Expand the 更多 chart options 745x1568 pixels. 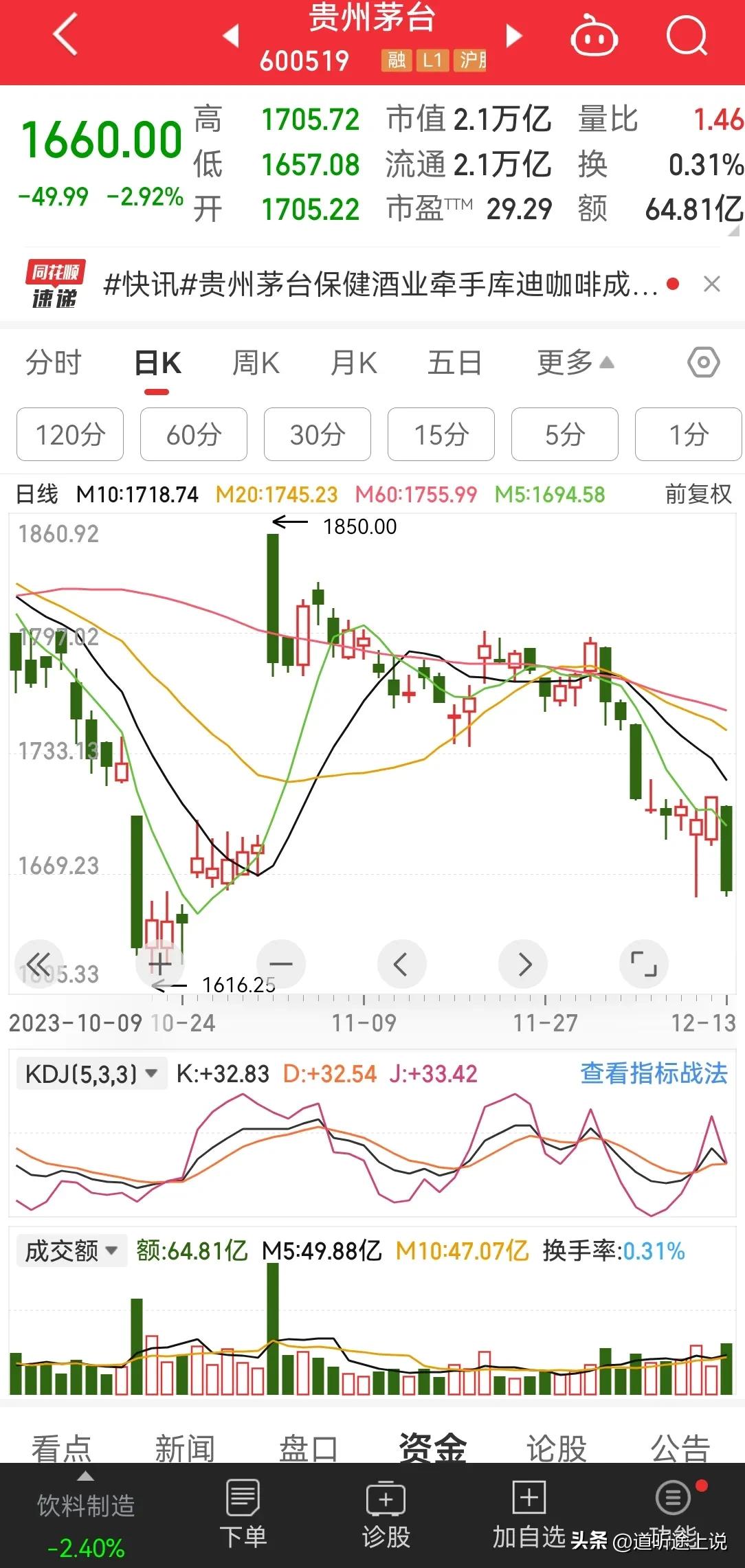575,363
